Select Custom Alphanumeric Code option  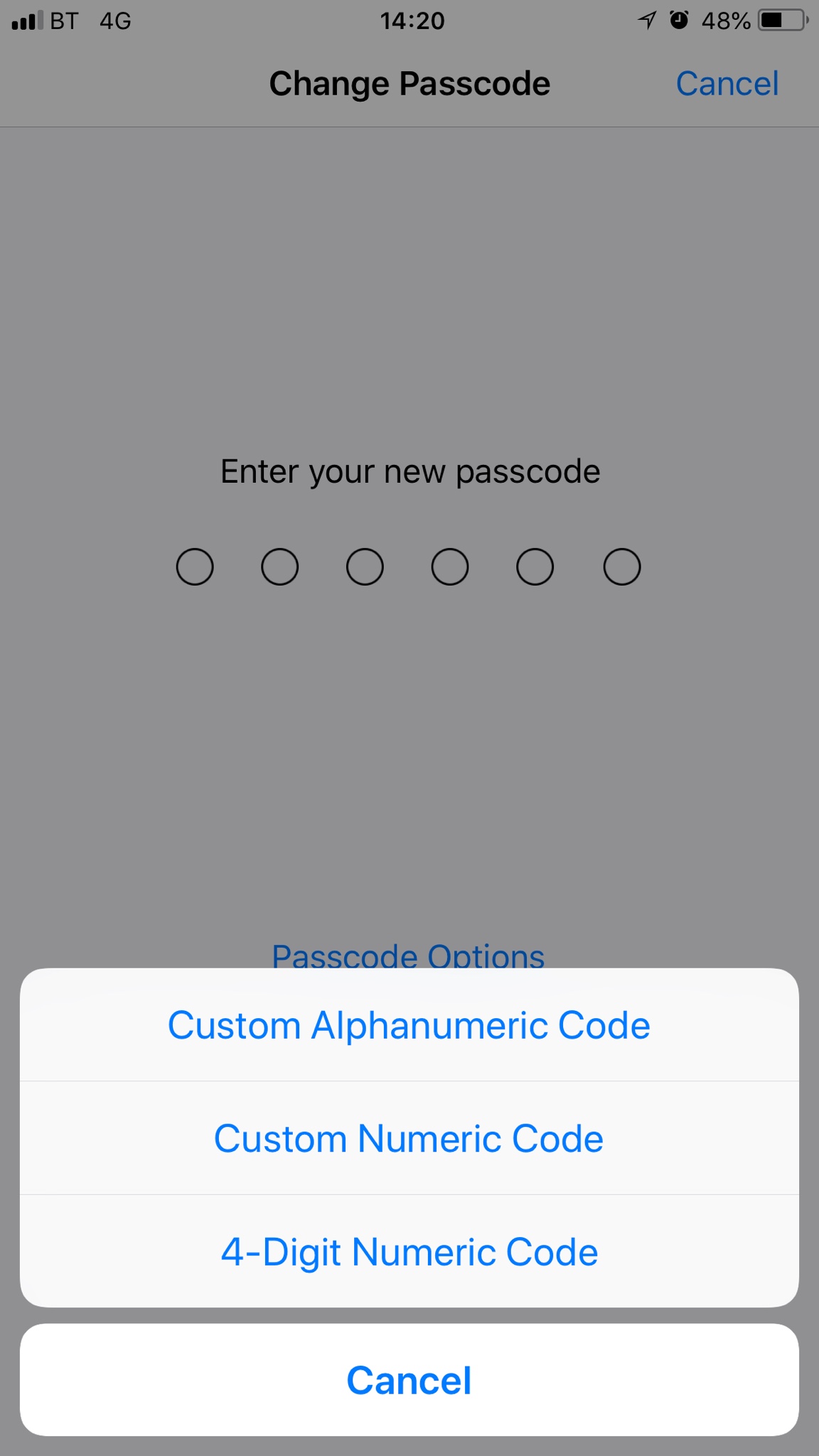pos(409,1024)
